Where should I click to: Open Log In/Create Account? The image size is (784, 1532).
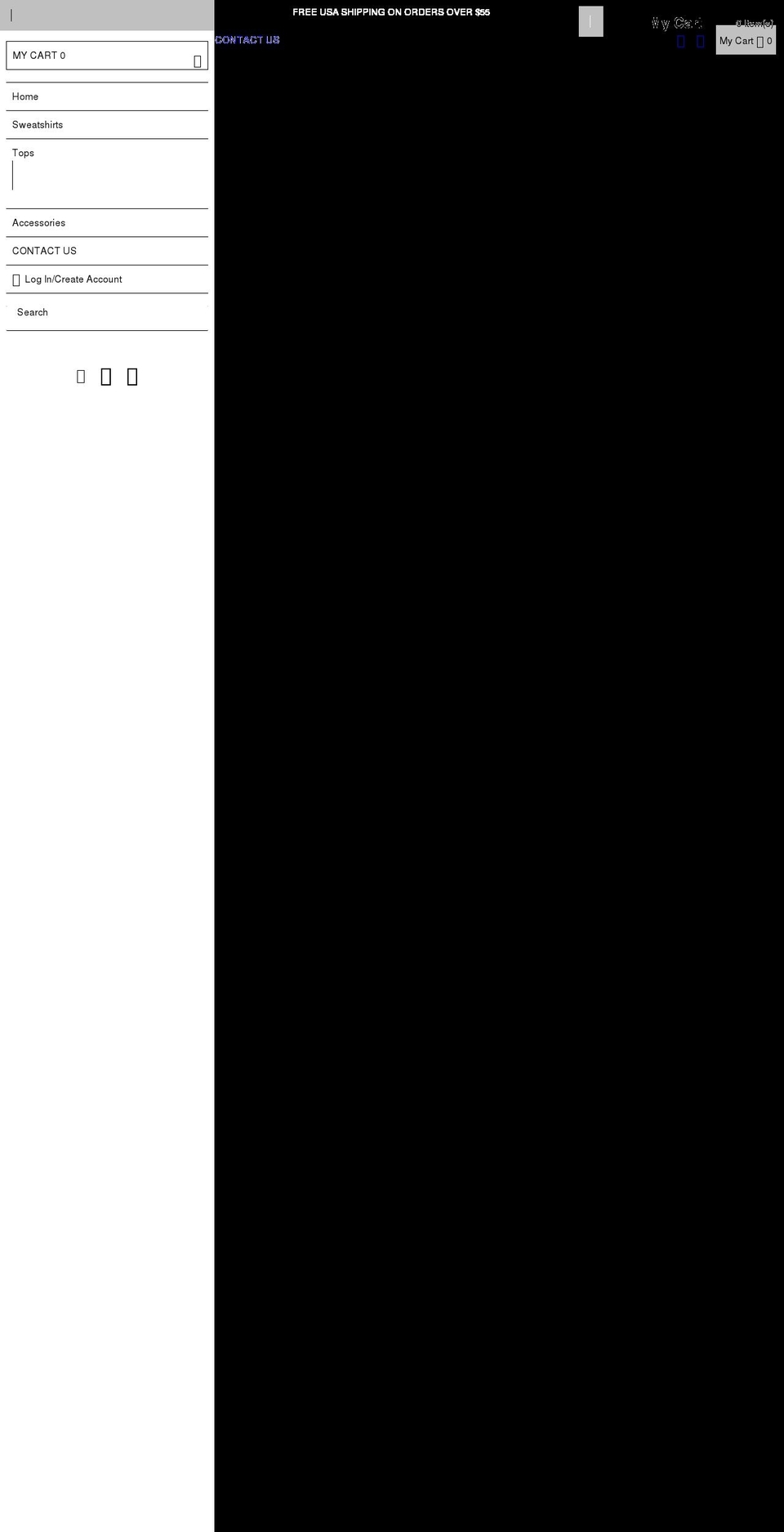coord(73,279)
